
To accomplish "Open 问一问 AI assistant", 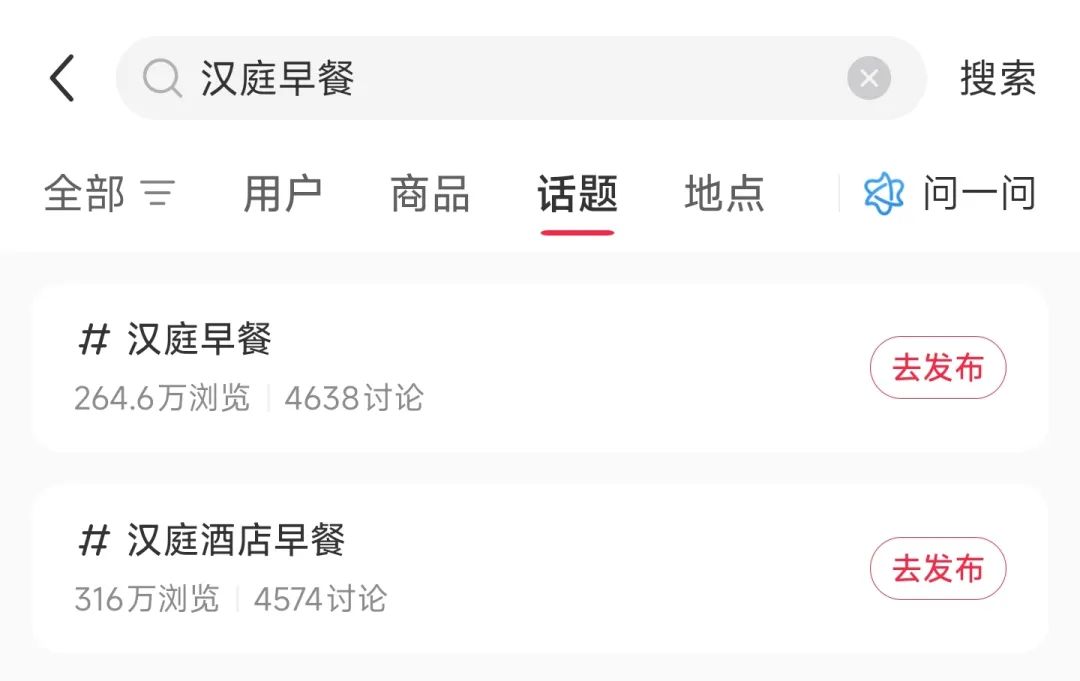I will coord(950,193).
